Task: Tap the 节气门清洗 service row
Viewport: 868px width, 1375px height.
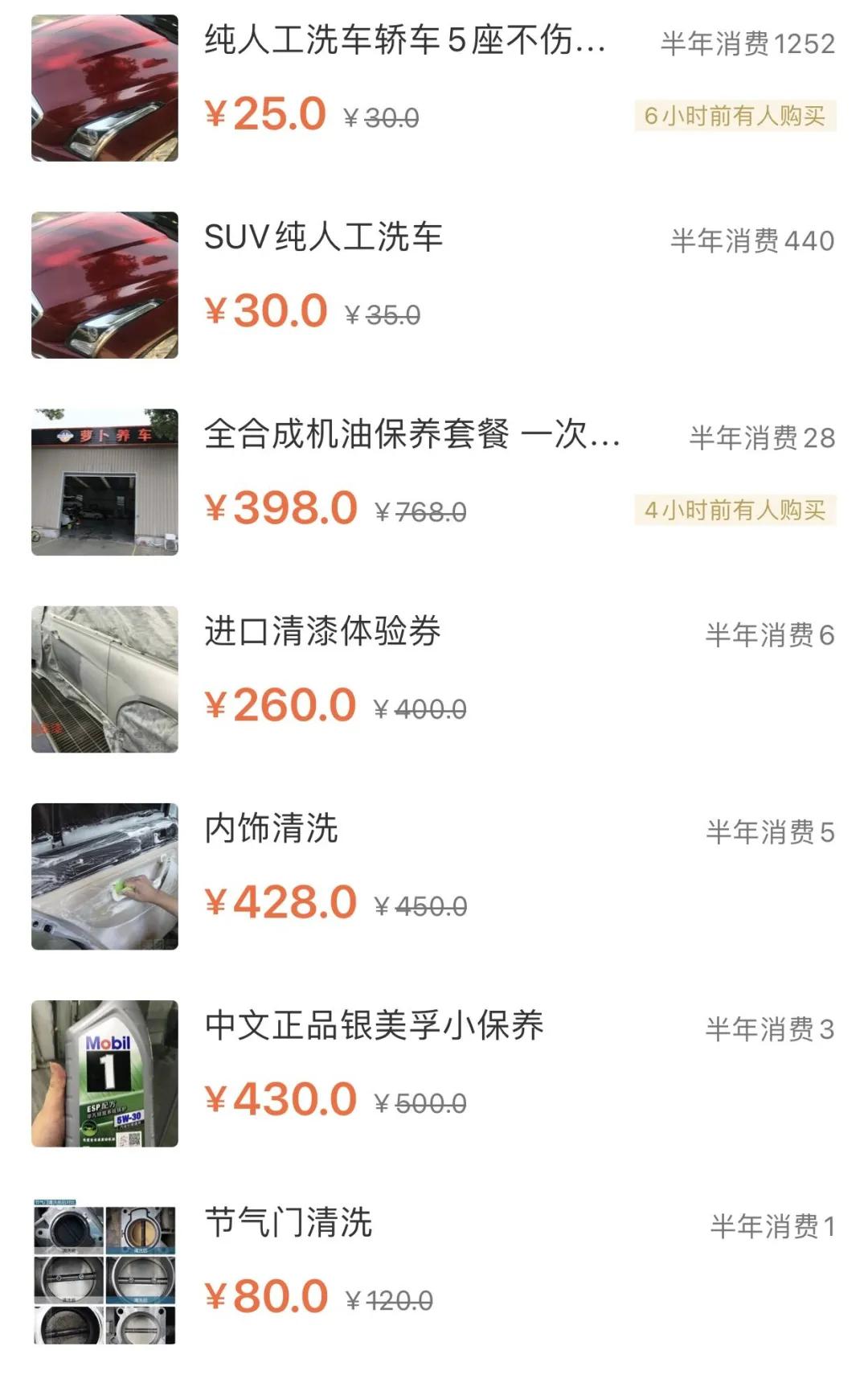Action: (289, 1222)
